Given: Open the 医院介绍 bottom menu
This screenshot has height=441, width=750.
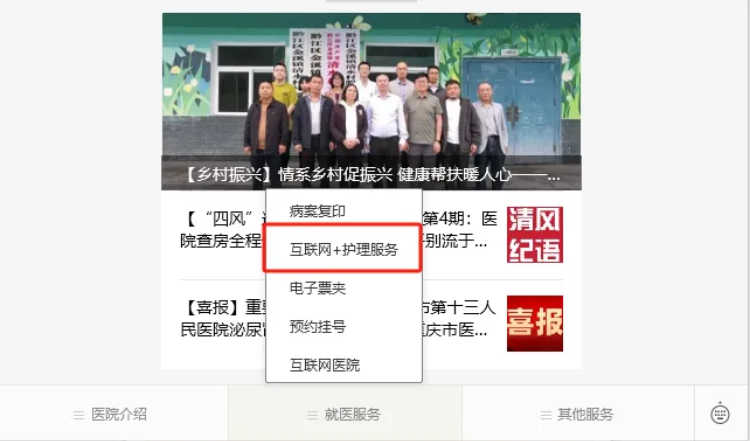Looking at the screenshot, I should click(x=112, y=414).
